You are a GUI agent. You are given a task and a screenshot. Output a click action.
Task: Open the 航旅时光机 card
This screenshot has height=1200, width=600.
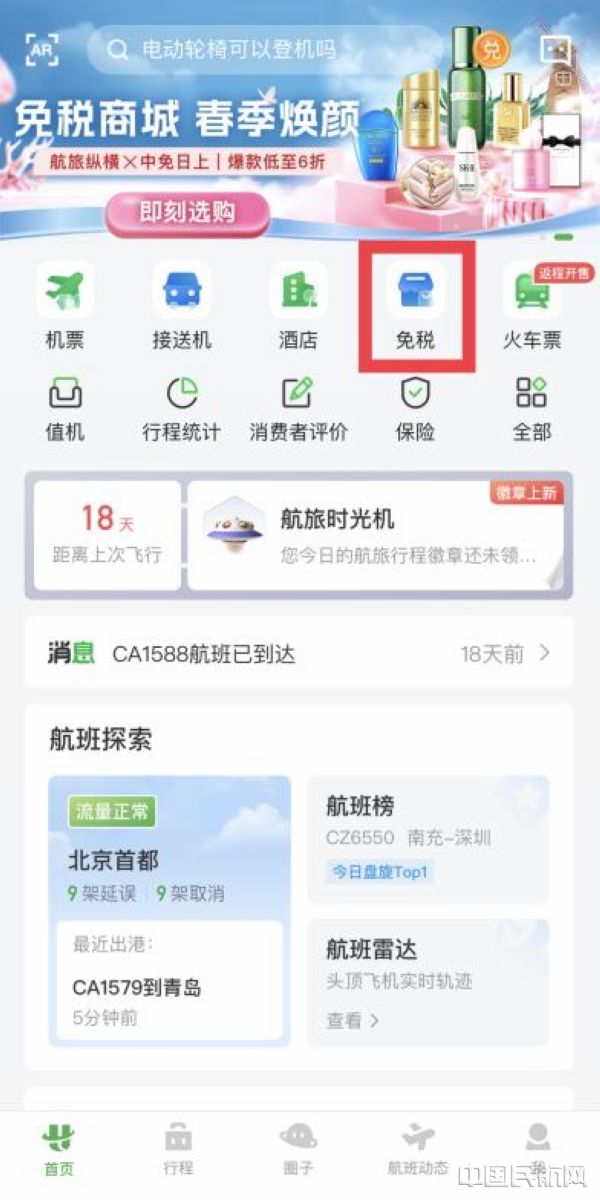(x=375, y=534)
